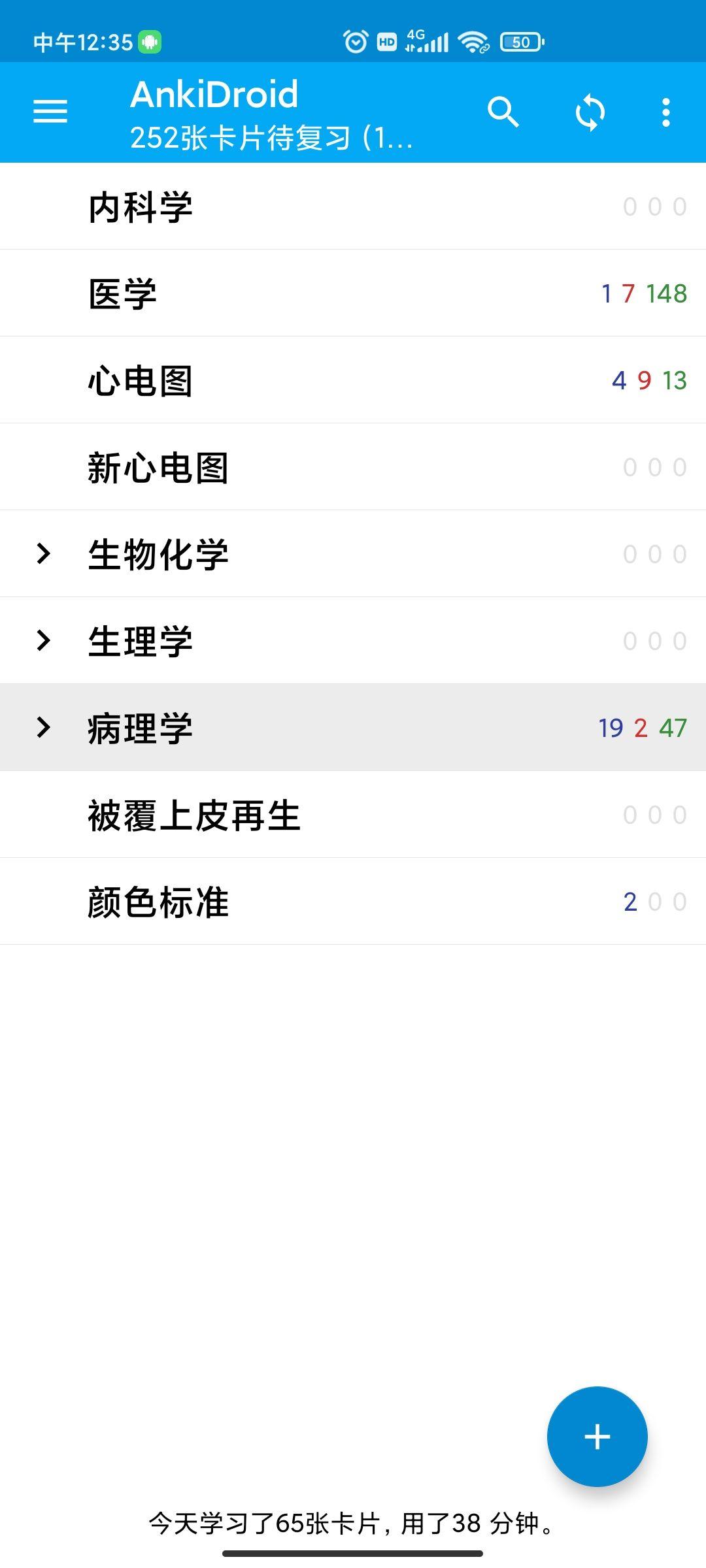Select the 新心电图 deck

coord(158,467)
